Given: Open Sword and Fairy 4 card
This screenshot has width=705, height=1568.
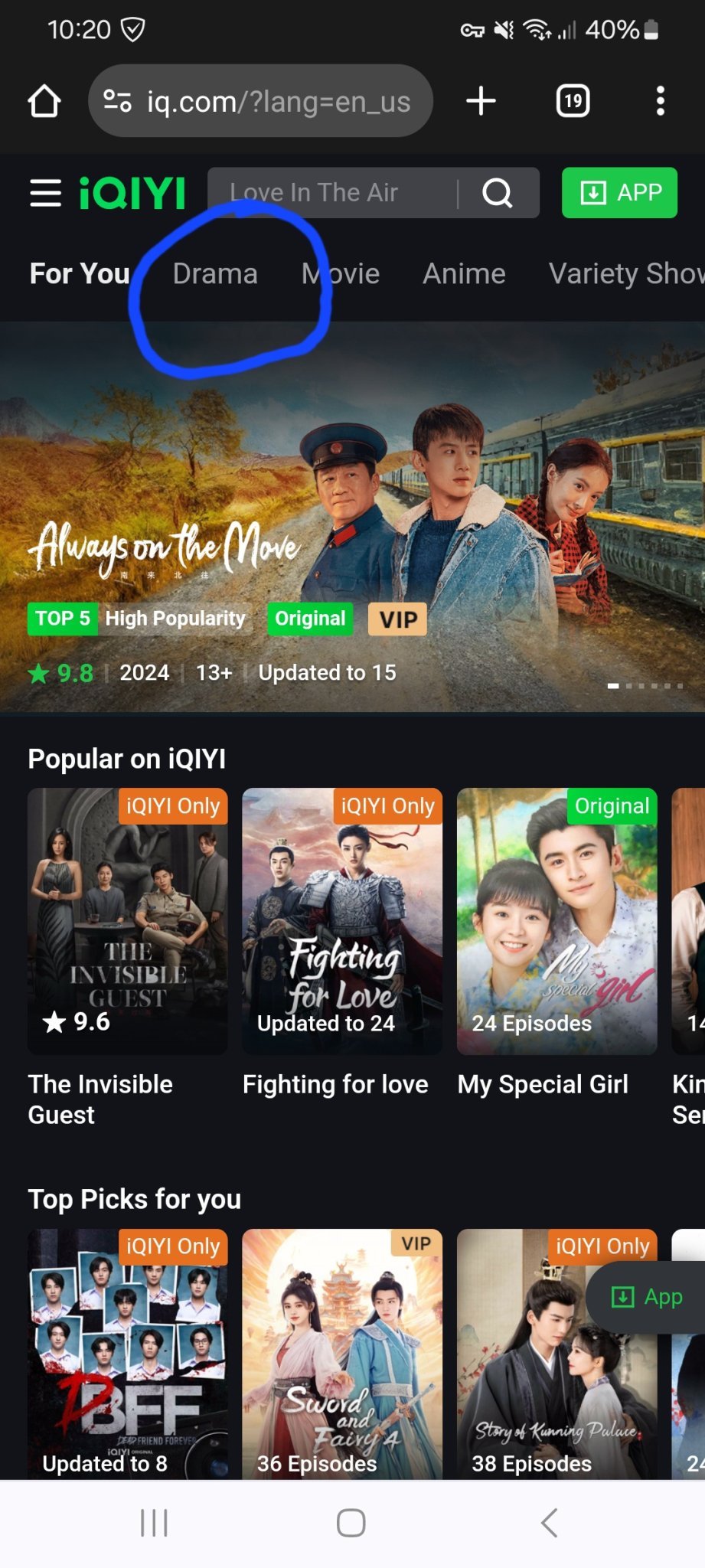Looking at the screenshot, I should click(342, 1354).
